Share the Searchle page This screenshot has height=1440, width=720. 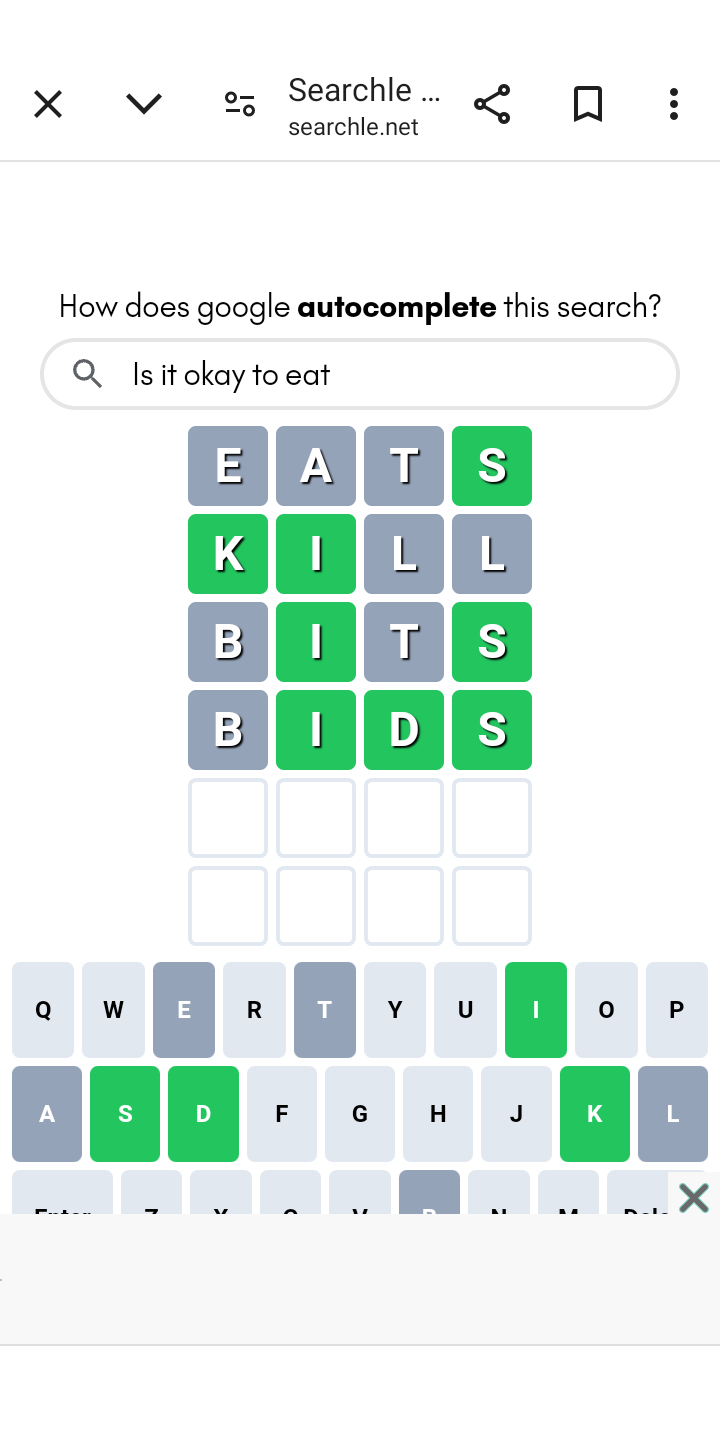click(492, 104)
